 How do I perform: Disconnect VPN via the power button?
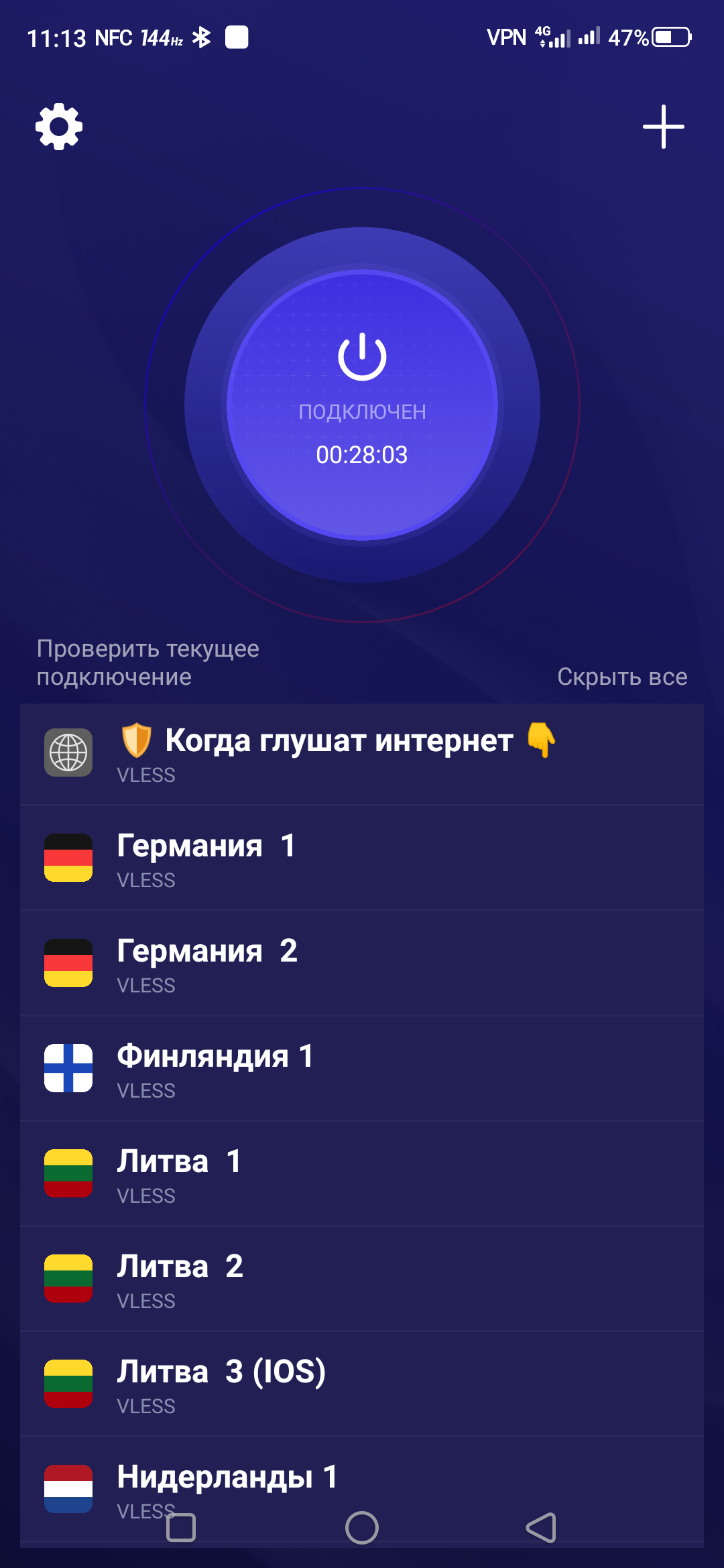(362, 405)
